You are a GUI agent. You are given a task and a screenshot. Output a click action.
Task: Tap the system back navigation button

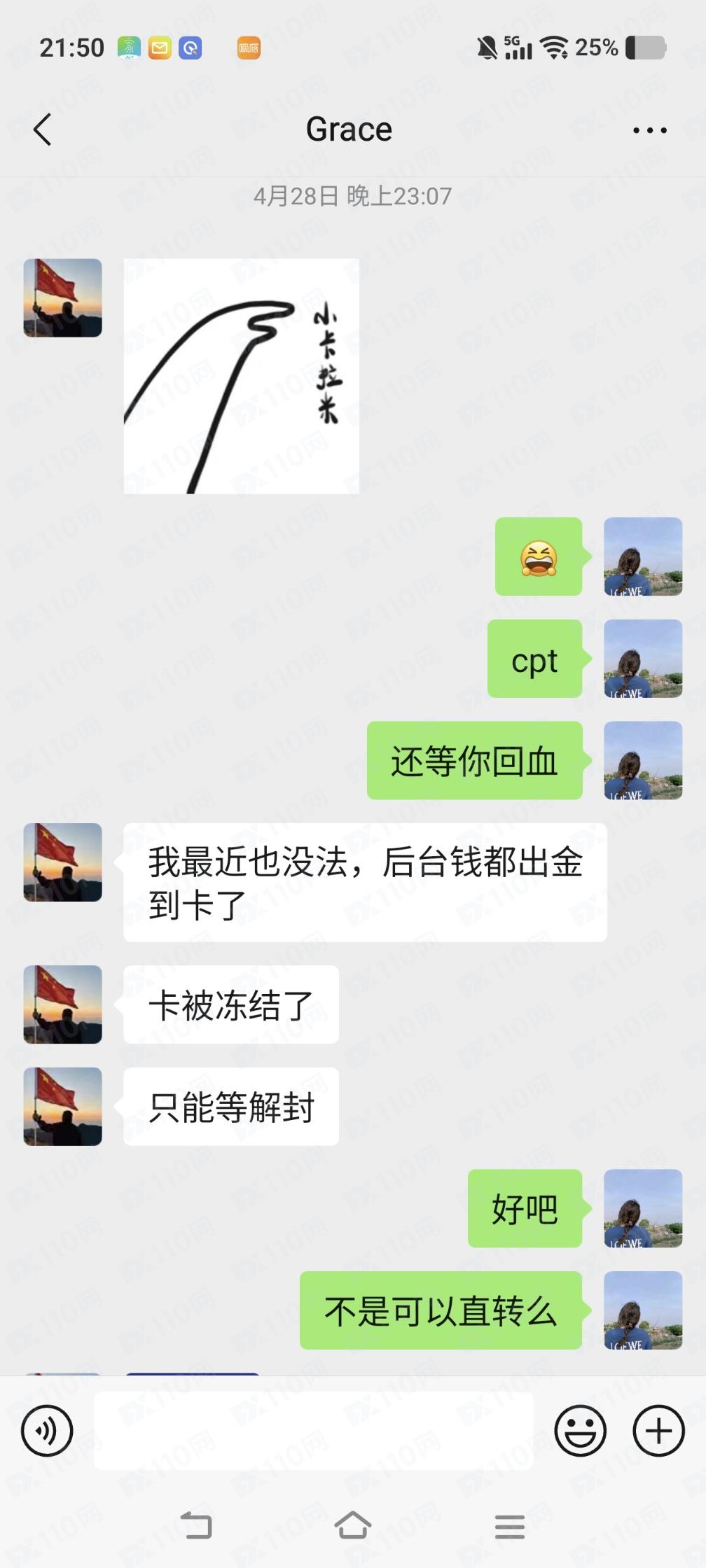point(196,1525)
